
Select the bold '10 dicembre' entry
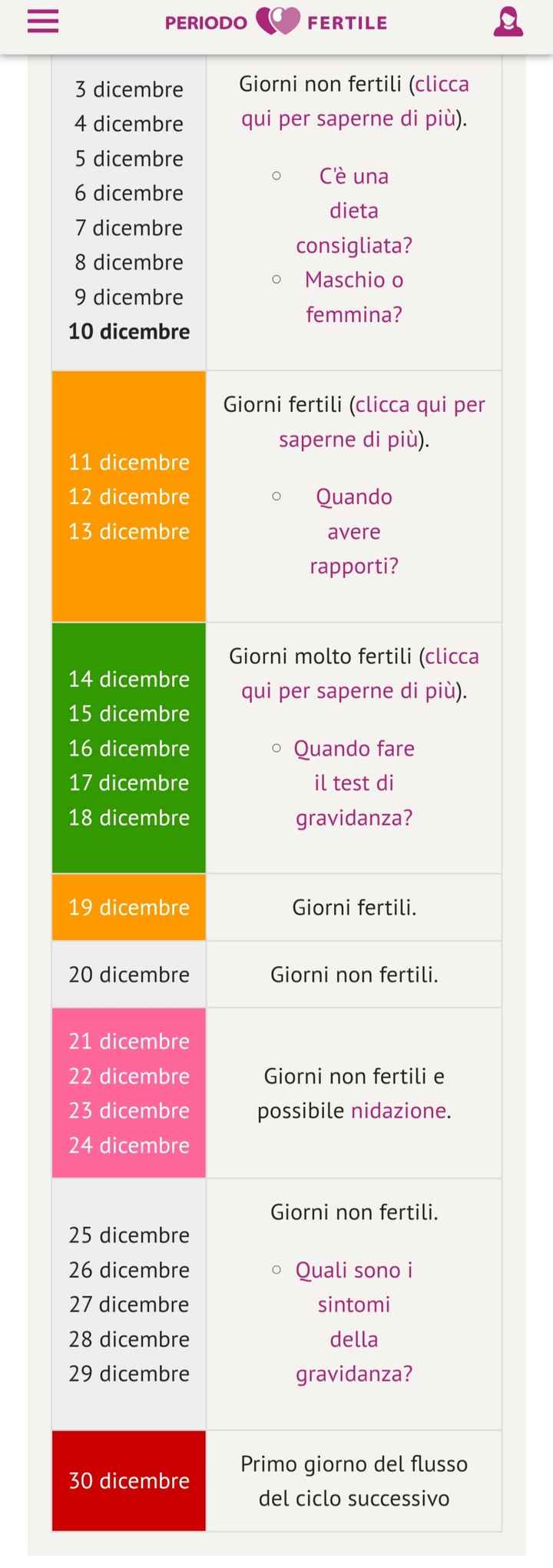(x=127, y=331)
